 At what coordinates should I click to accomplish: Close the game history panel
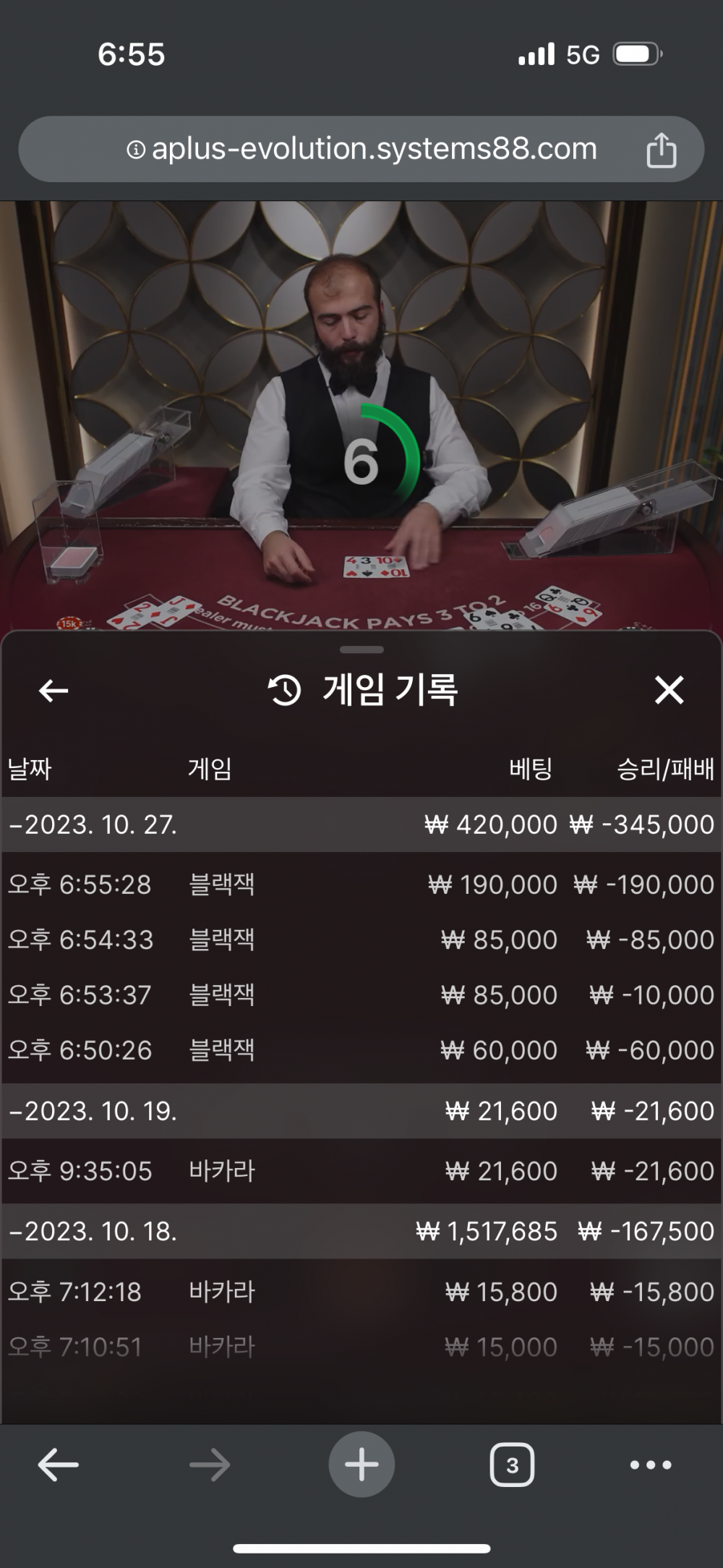[669, 690]
